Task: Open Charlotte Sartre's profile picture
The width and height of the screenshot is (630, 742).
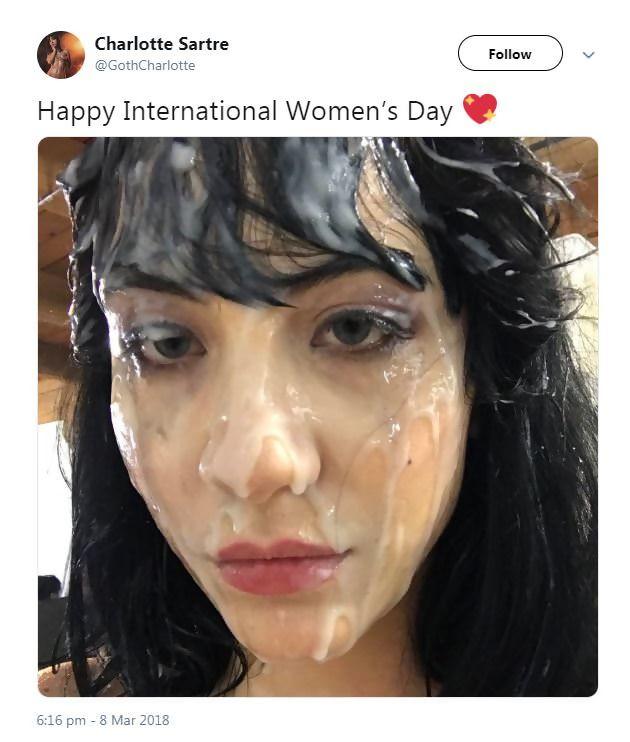Action: click(x=61, y=54)
